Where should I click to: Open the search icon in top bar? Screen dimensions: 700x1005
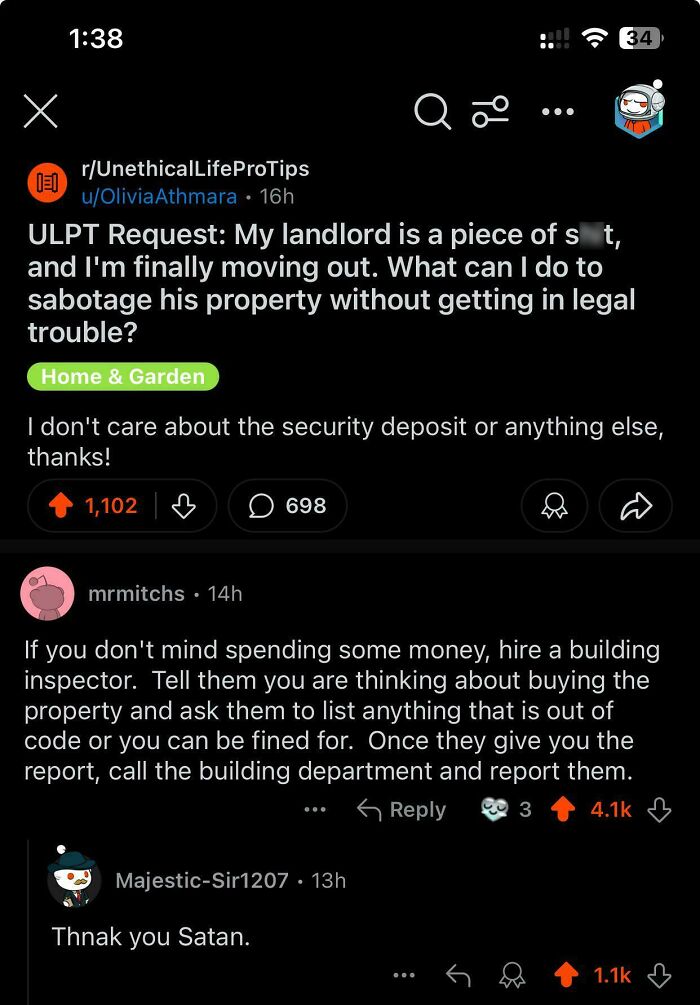click(432, 112)
